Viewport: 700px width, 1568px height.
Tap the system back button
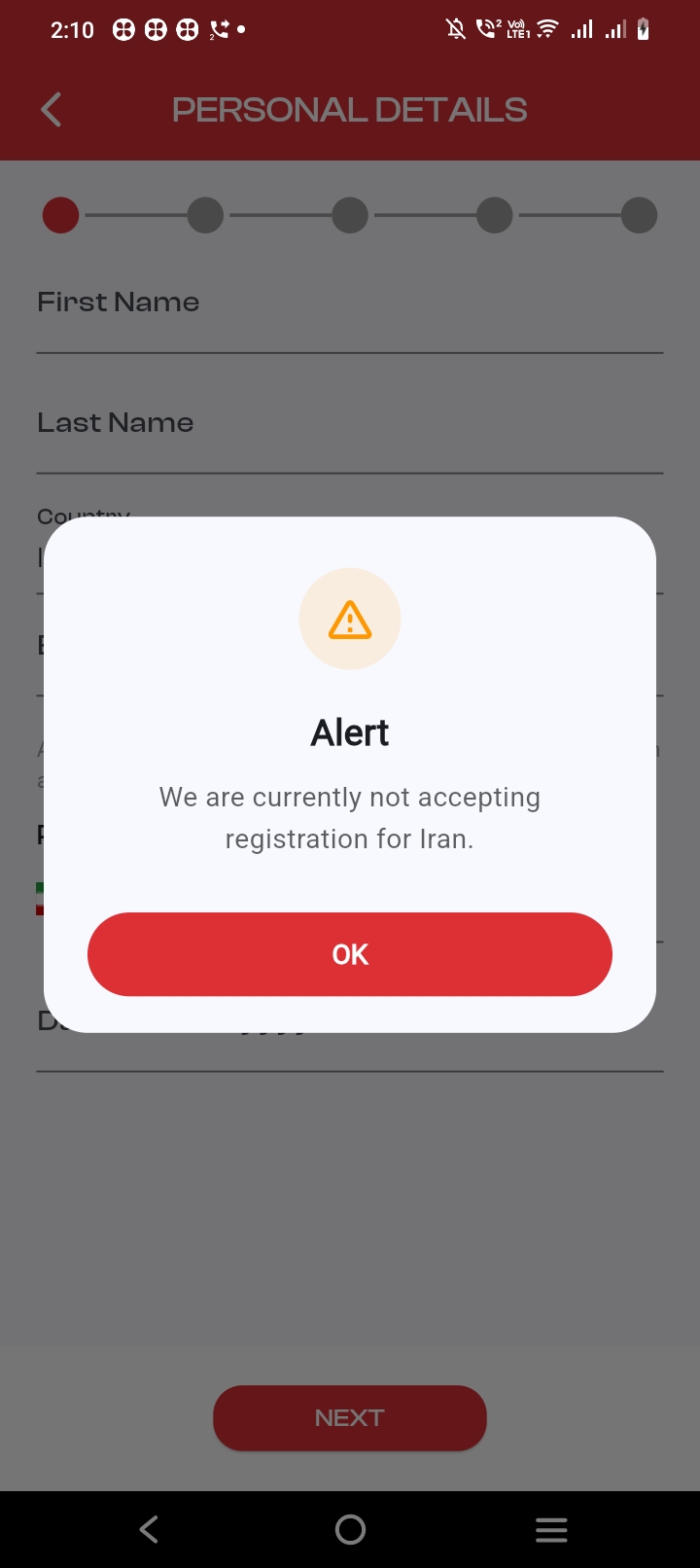tap(149, 1529)
